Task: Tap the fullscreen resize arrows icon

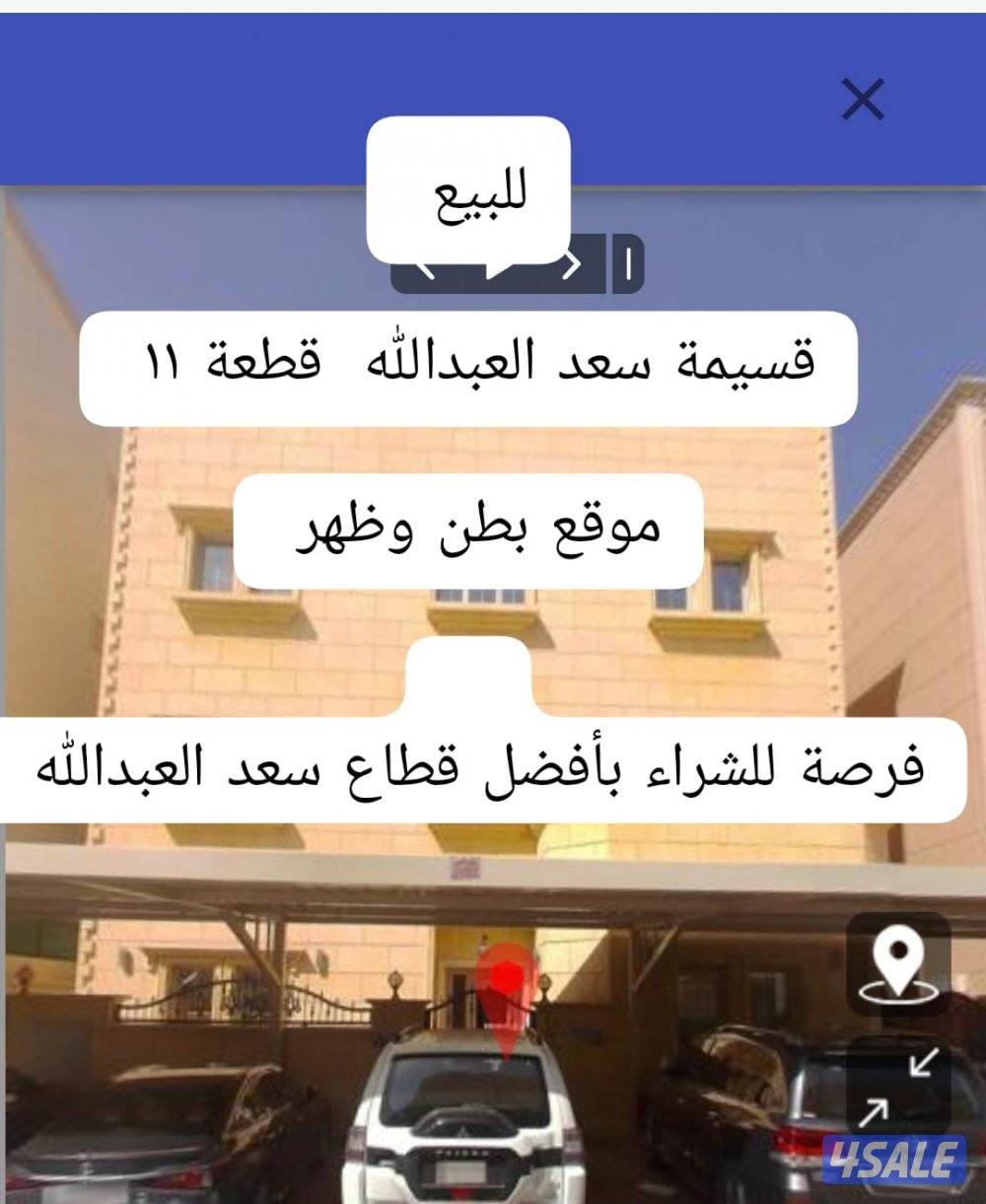Action: 896,1085
